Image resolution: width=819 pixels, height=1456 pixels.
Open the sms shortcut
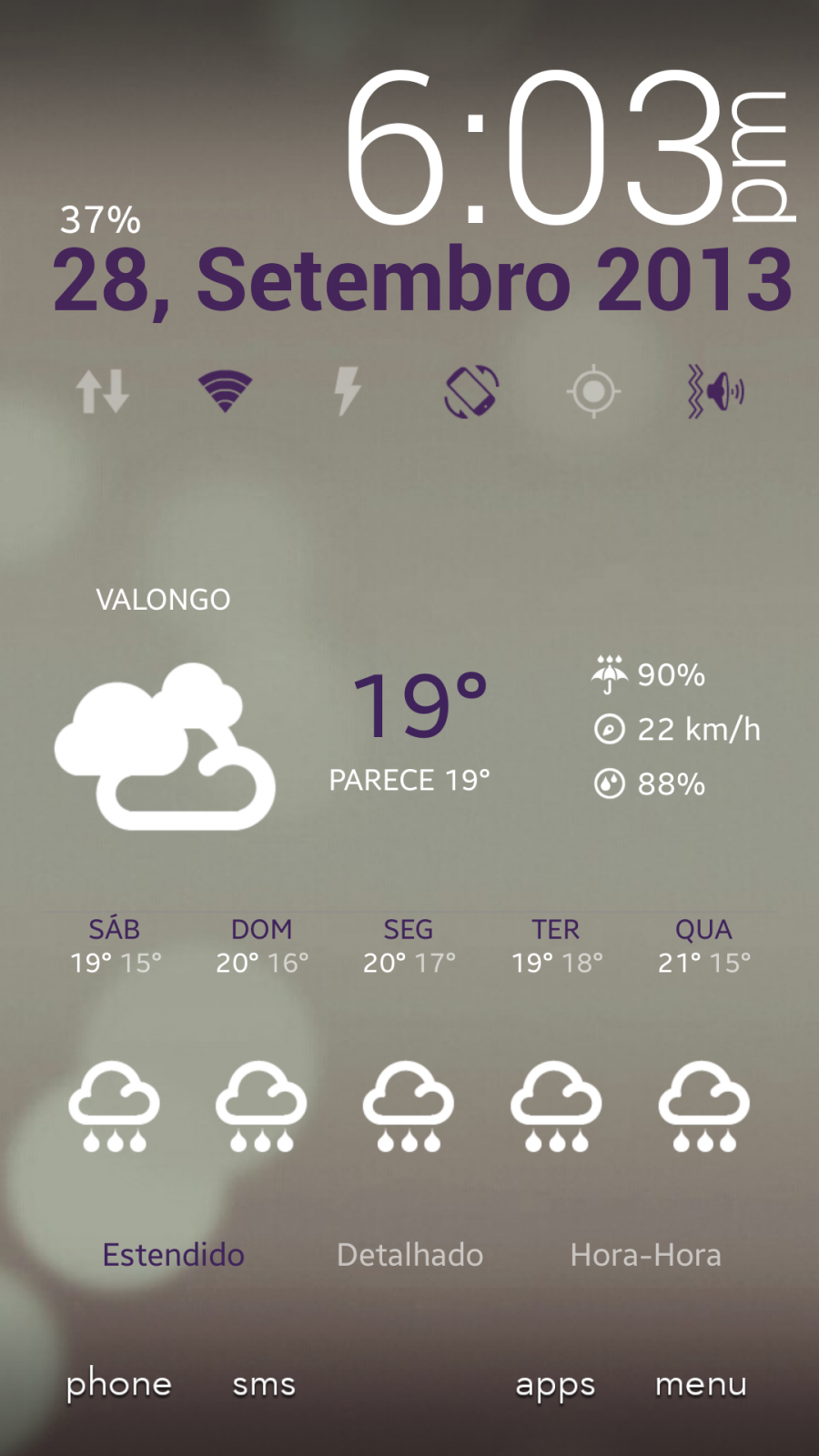coord(264,1385)
